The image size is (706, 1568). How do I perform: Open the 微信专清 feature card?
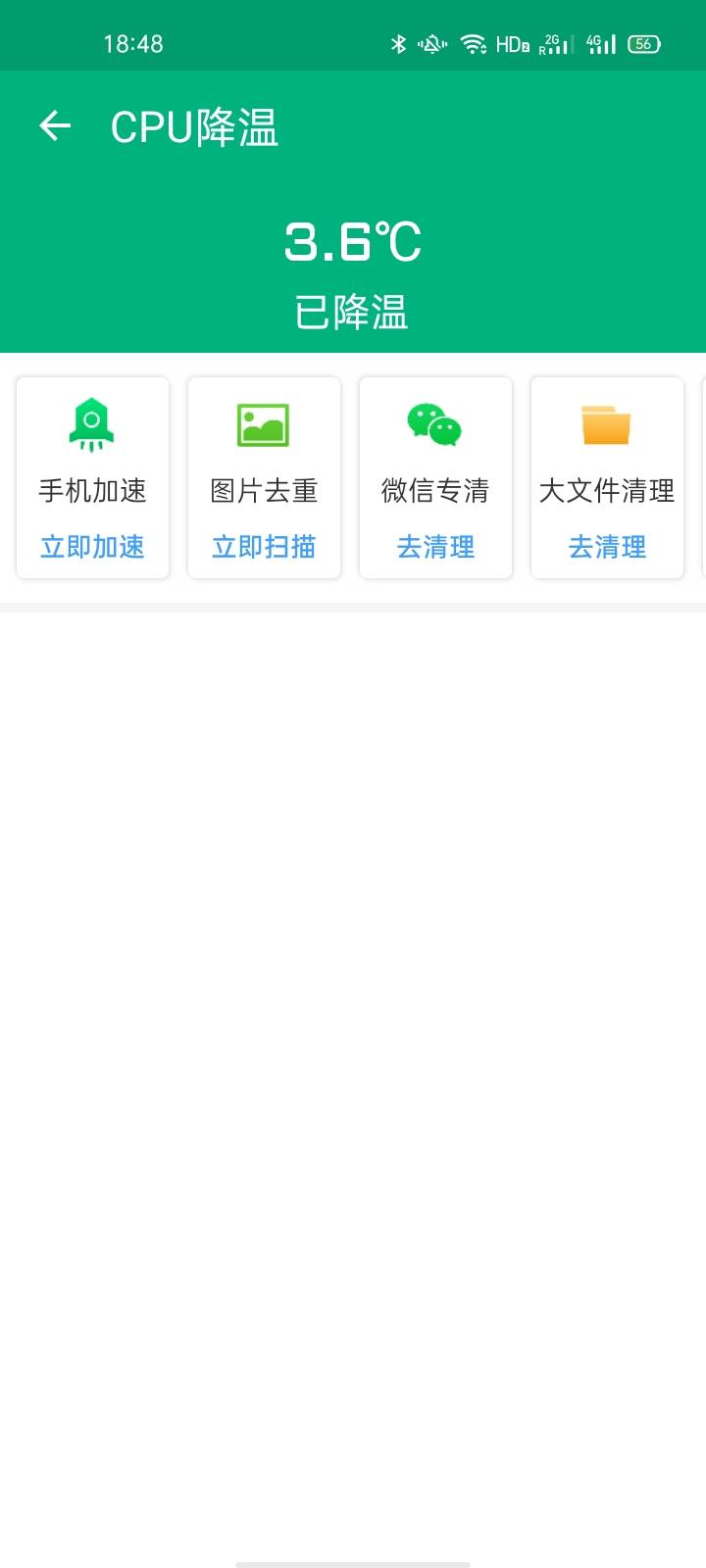coord(435,478)
